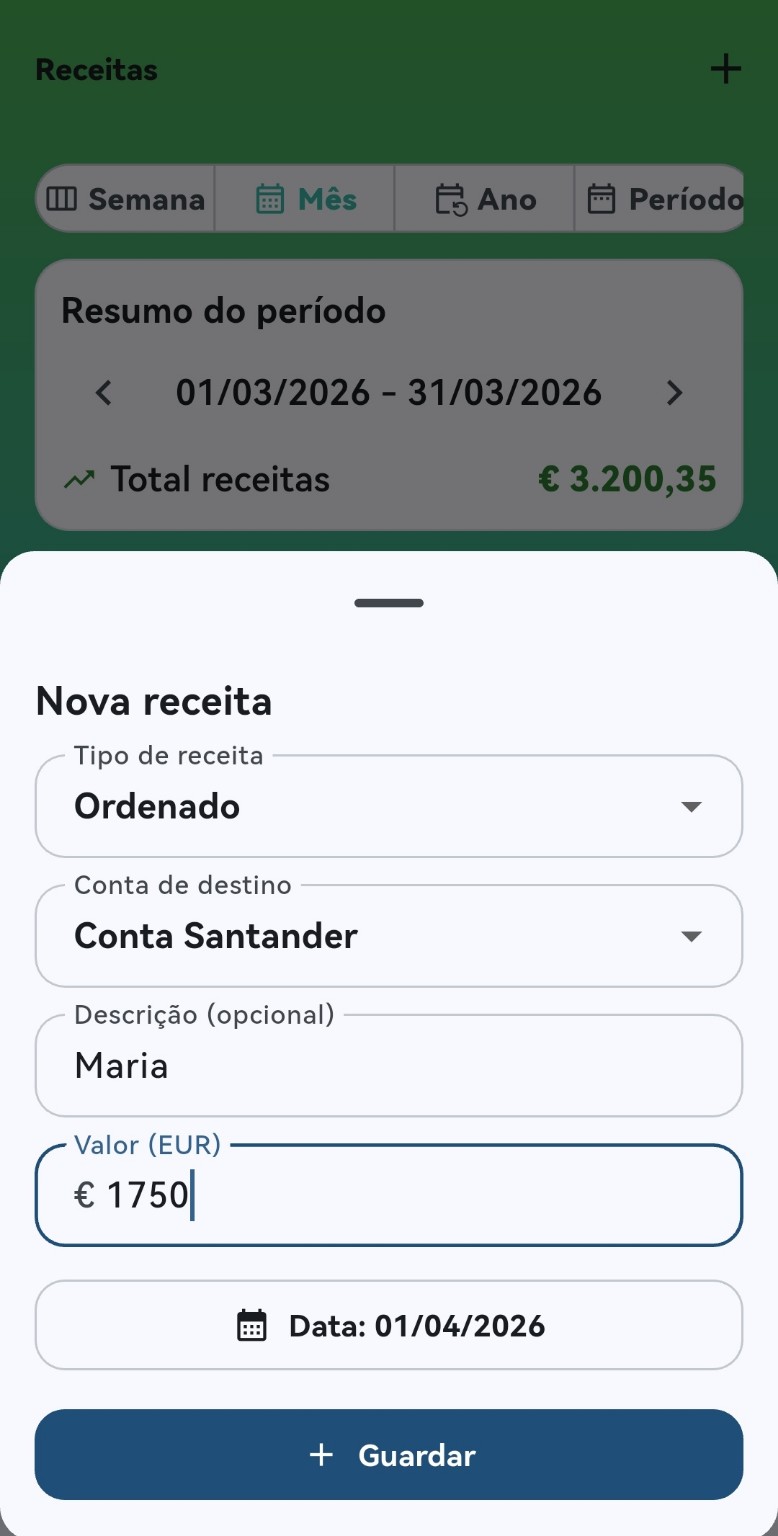The height and width of the screenshot is (1536, 778).
Task: Click the plus icon inside Guardar button
Action: click(x=321, y=1455)
